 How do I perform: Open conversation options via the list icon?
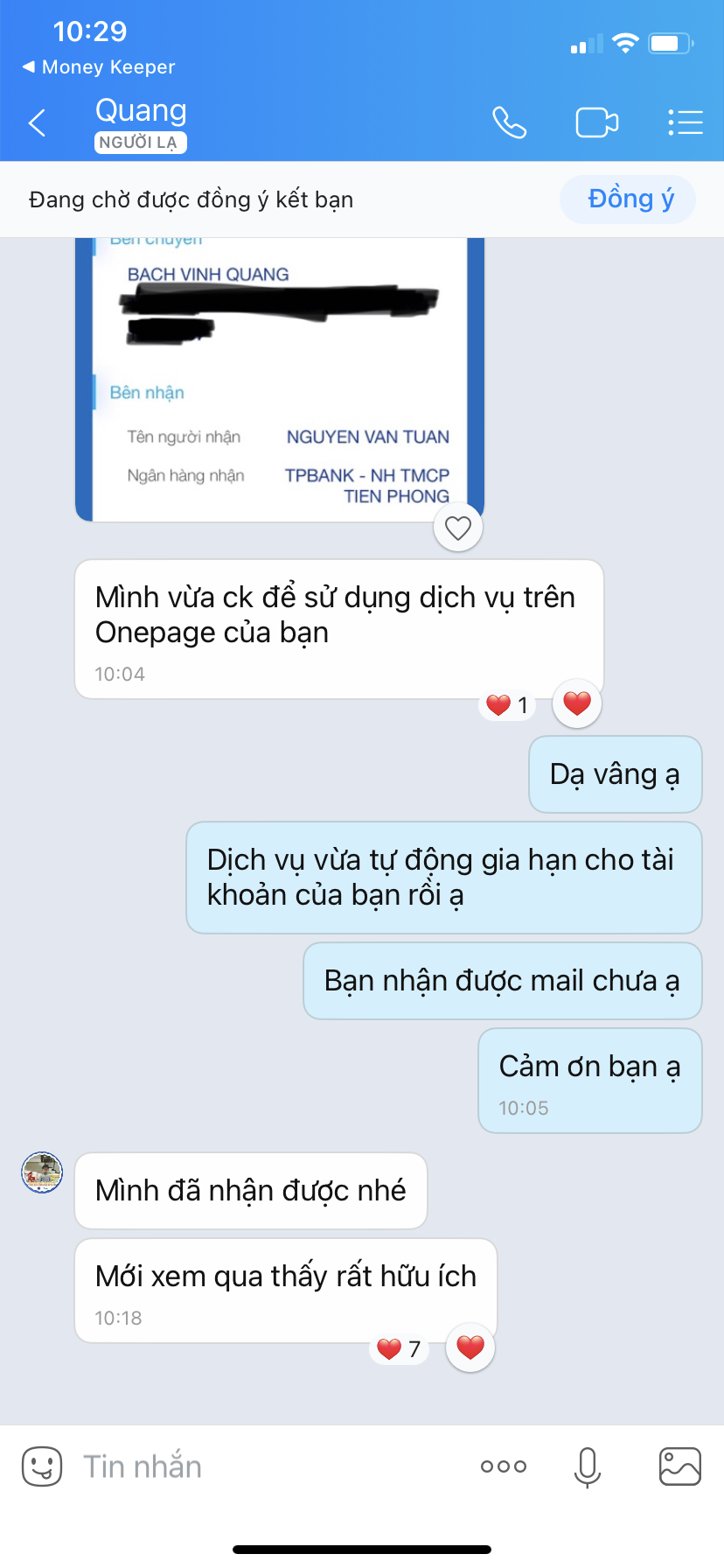[x=685, y=122]
